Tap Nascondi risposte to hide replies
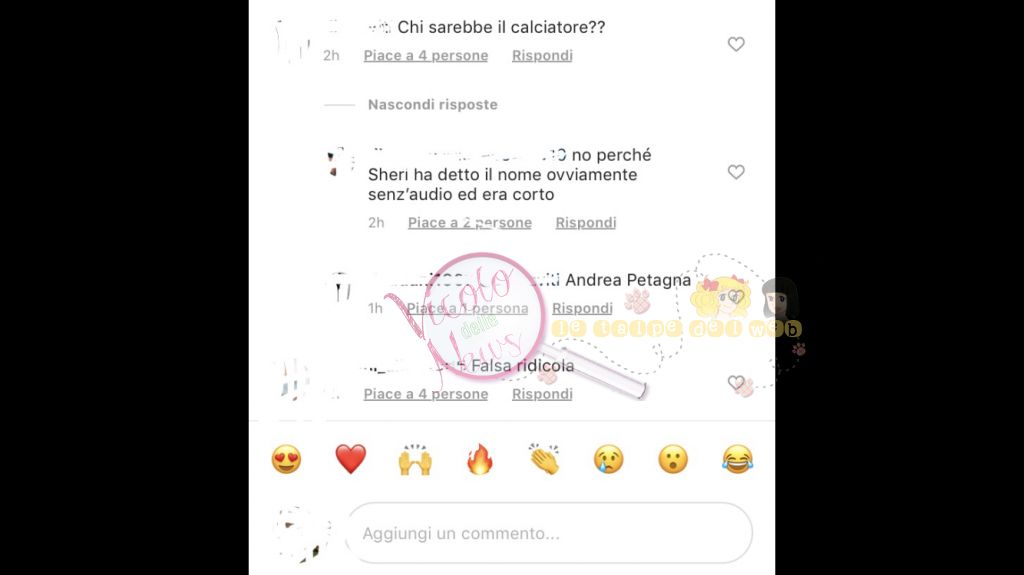The height and width of the screenshot is (575, 1024). 432,104
